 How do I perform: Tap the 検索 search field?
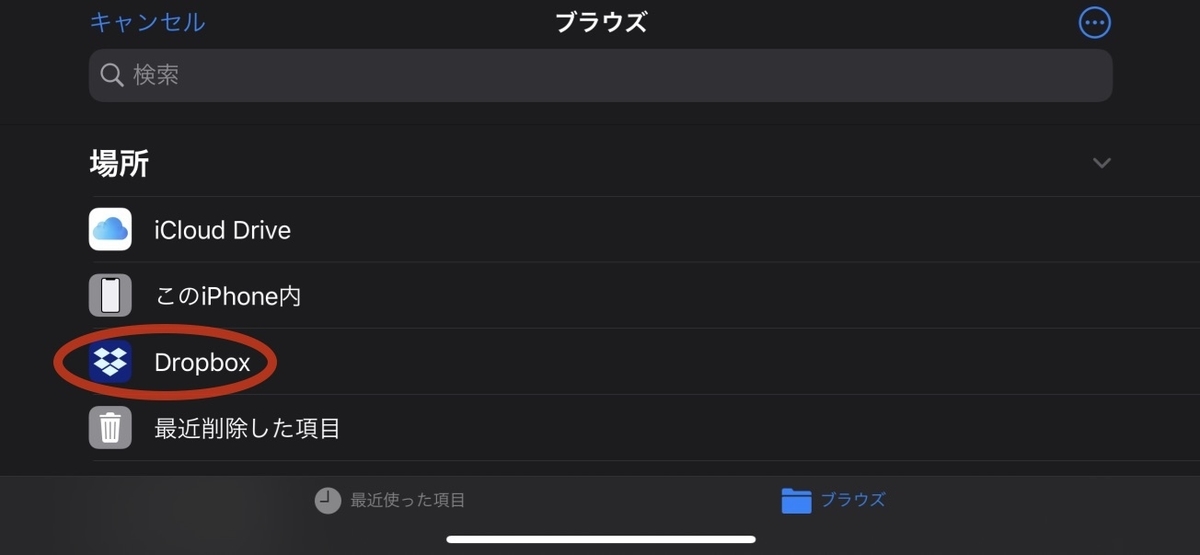click(x=600, y=75)
